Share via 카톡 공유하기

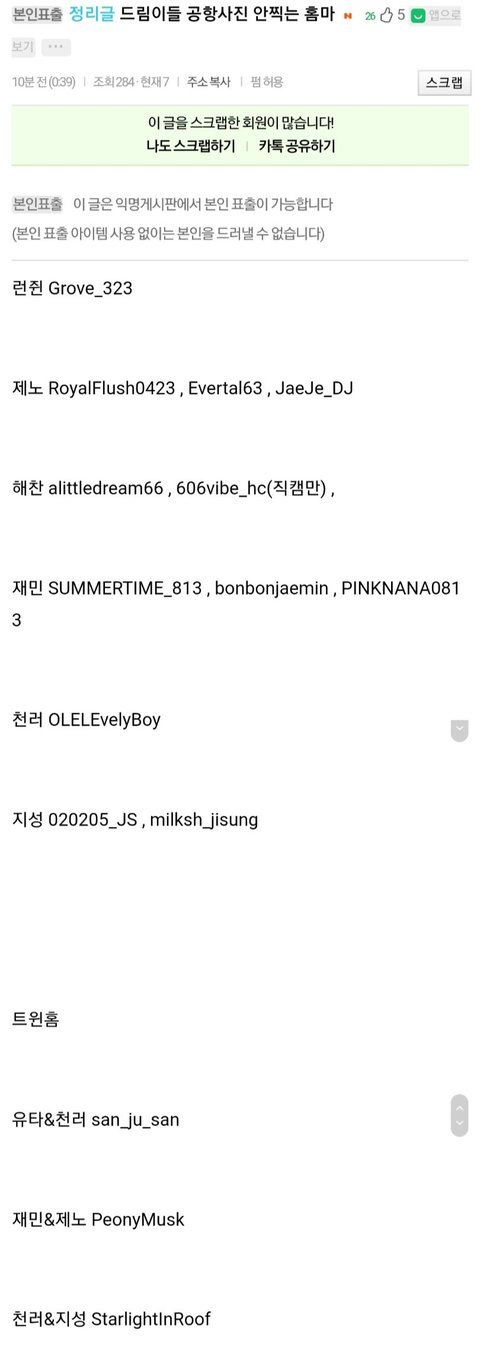[297, 145]
